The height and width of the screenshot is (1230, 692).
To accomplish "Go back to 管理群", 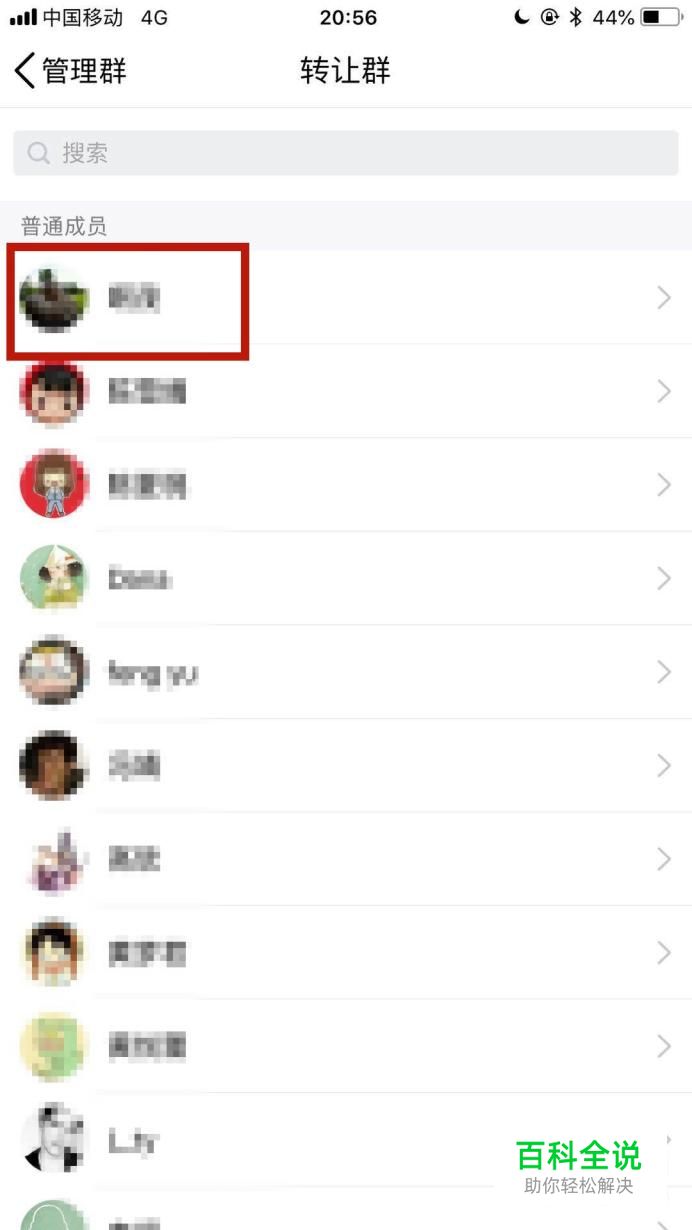I will click(x=70, y=71).
